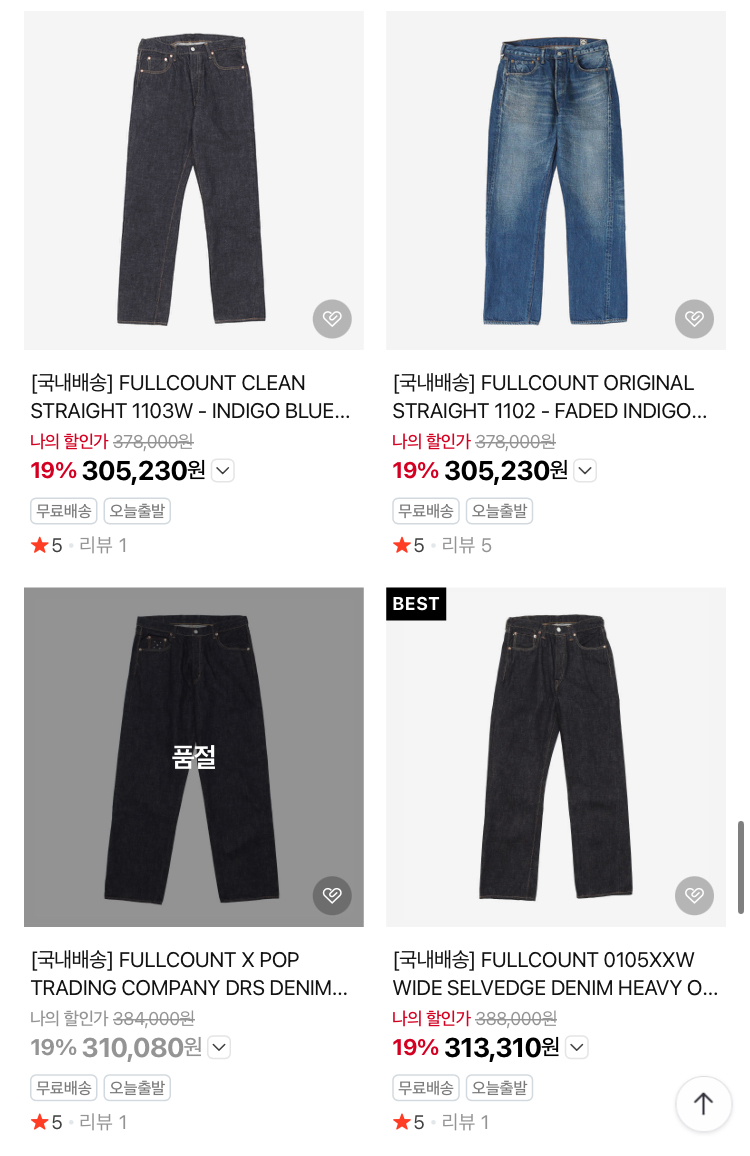Open the FULLCOUNT 0105XXW Wide Selvedge product
Screen dimensions: 750x1156
click(555, 756)
